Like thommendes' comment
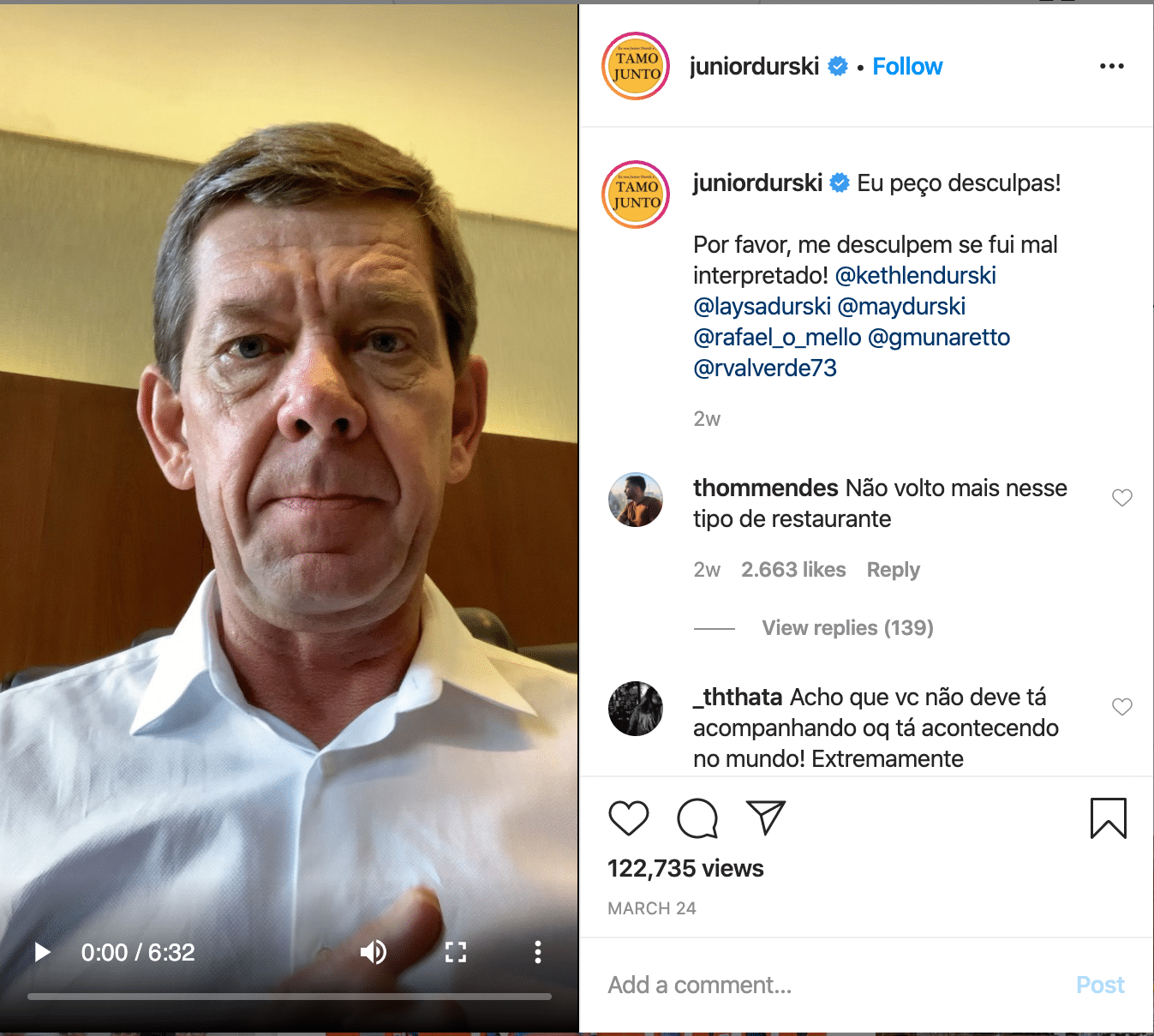 [x=1121, y=498]
